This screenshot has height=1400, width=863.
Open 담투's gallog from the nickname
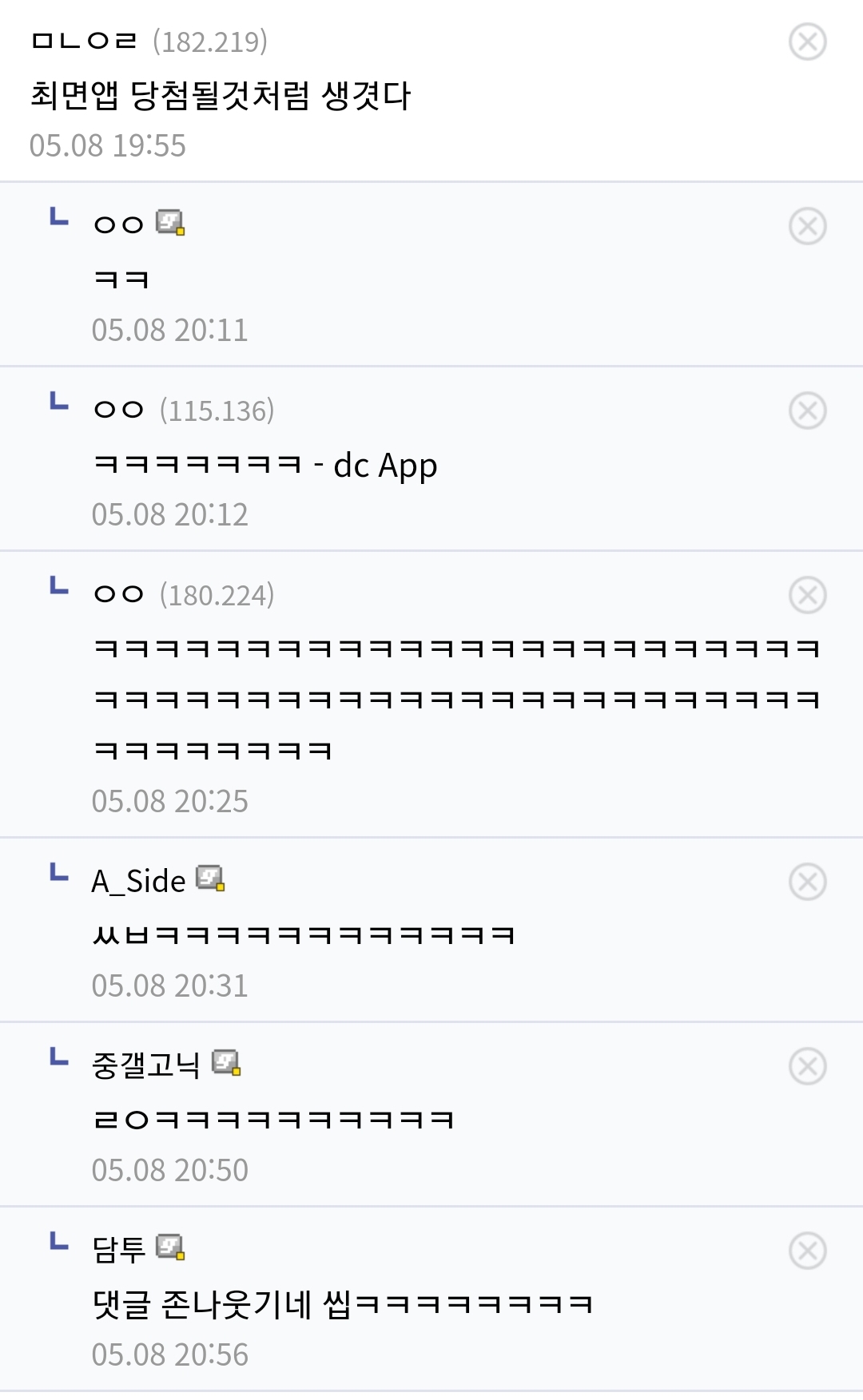point(119,1250)
